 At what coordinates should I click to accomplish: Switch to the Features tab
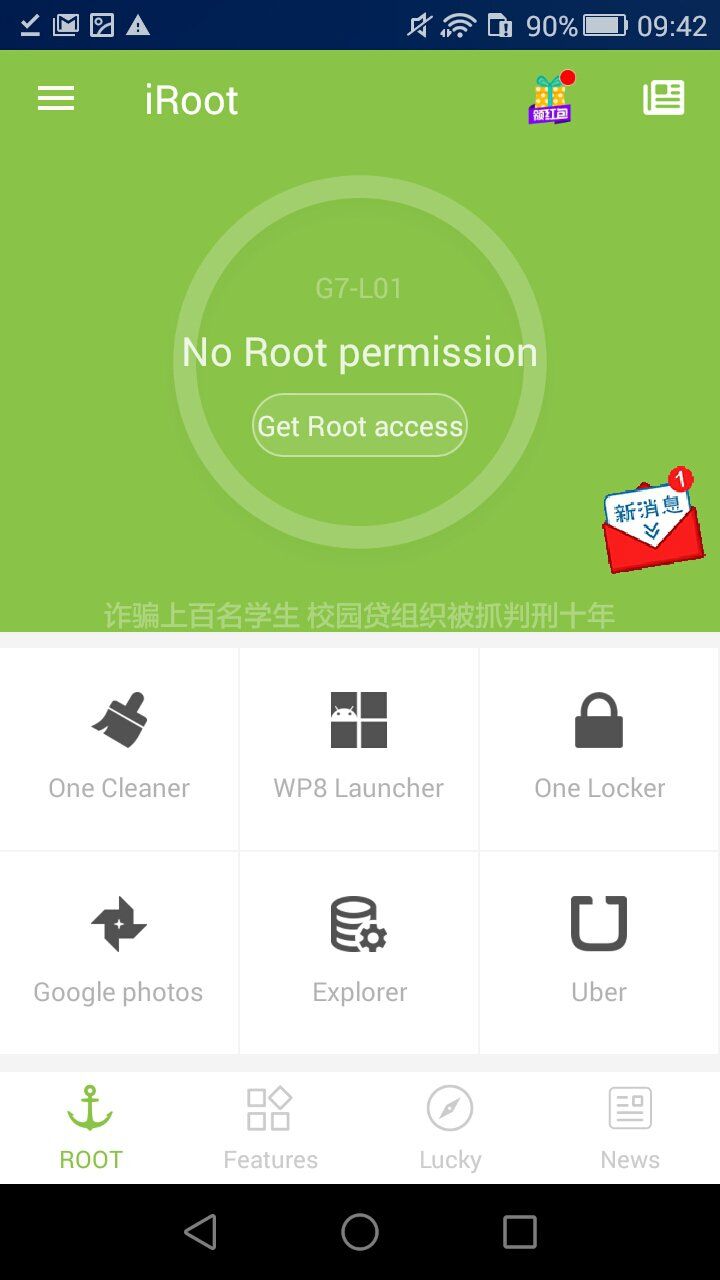click(269, 1125)
